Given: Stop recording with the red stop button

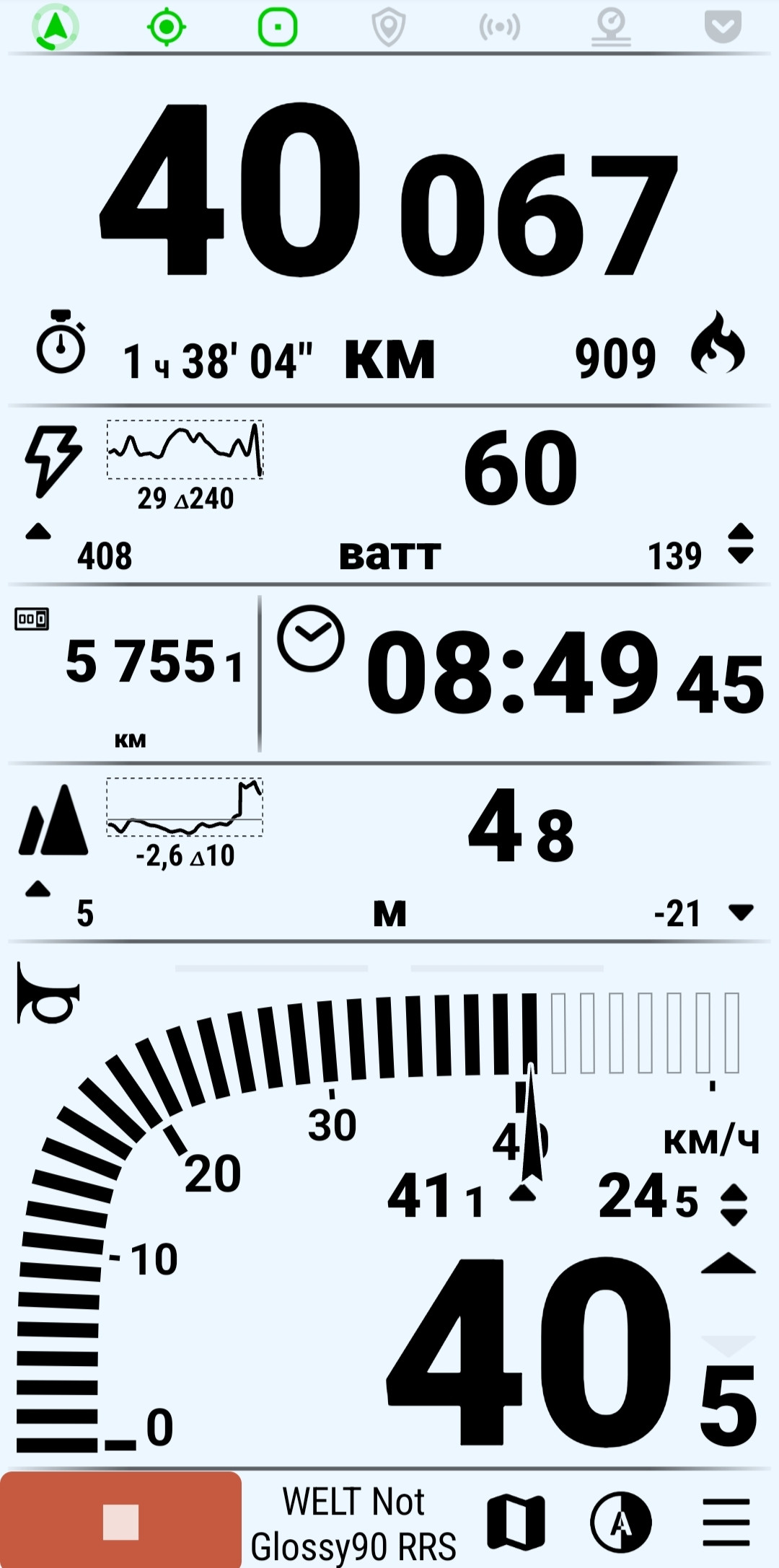Looking at the screenshot, I should coord(120,1520).
